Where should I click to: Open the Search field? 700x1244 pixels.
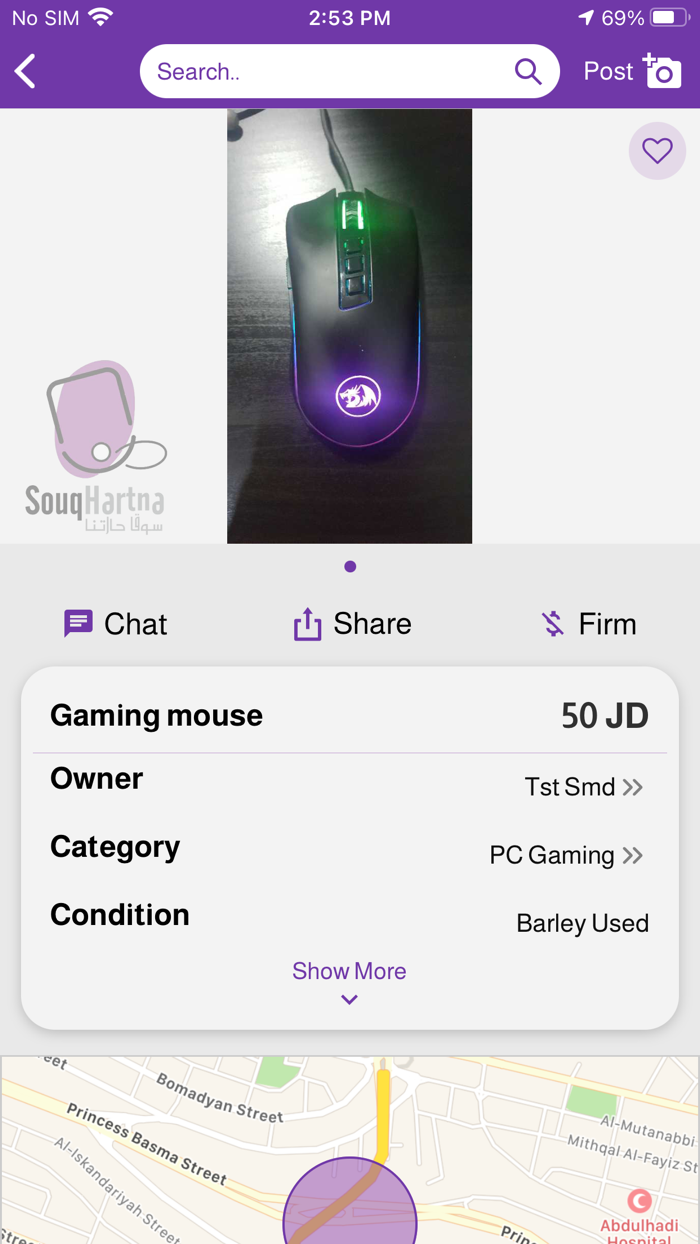click(349, 71)
